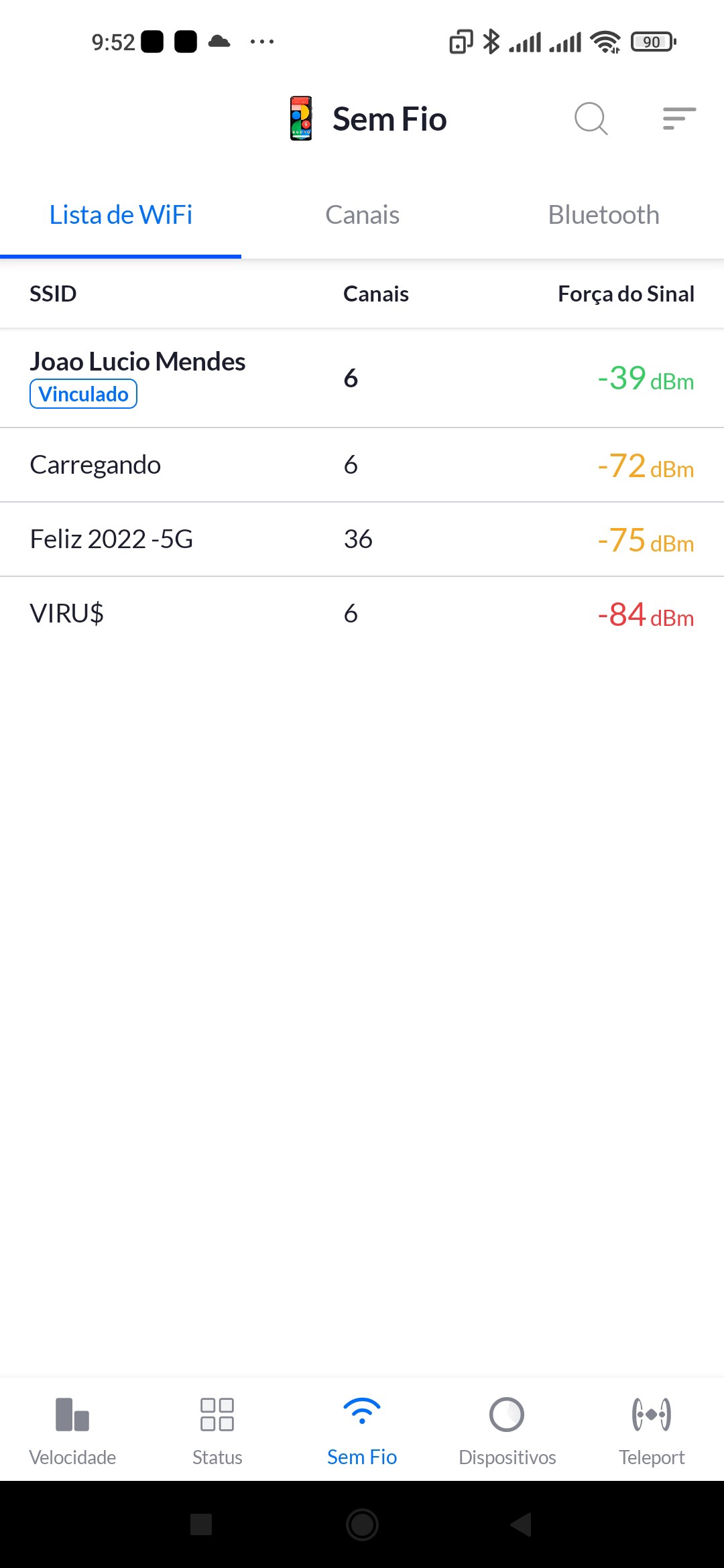Viewport: 724px width, 1568px height.
Task: Open the search icon in the header
Action: click(x=591, y=119)
